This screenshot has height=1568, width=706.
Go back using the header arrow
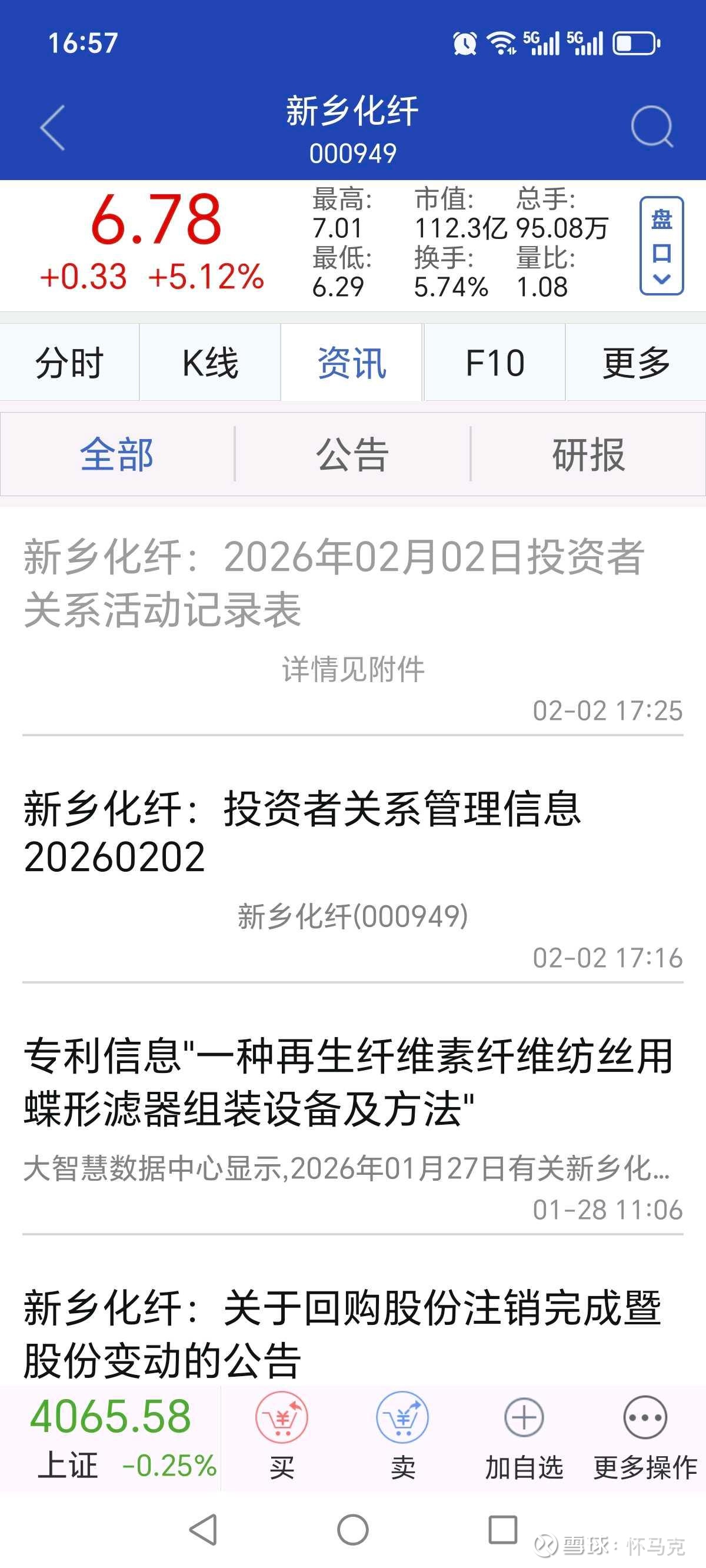click(52, 127)
